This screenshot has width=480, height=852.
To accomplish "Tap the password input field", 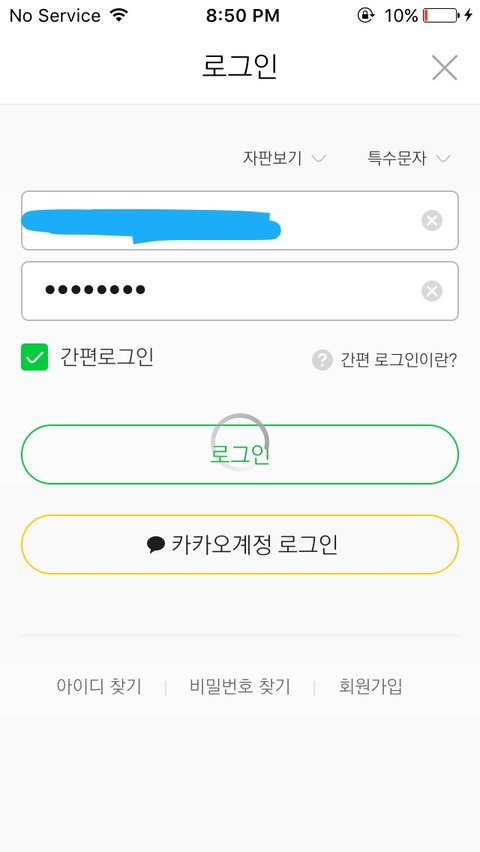I will [240, 291].
